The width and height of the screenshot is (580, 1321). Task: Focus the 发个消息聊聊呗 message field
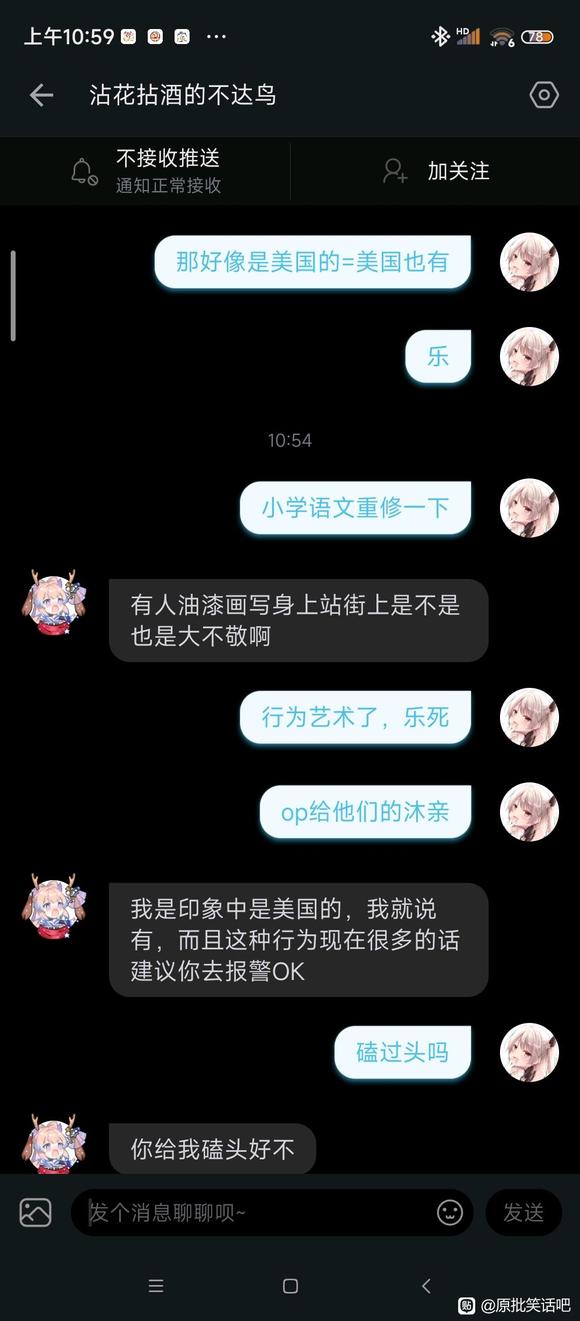coord(258,1213)
